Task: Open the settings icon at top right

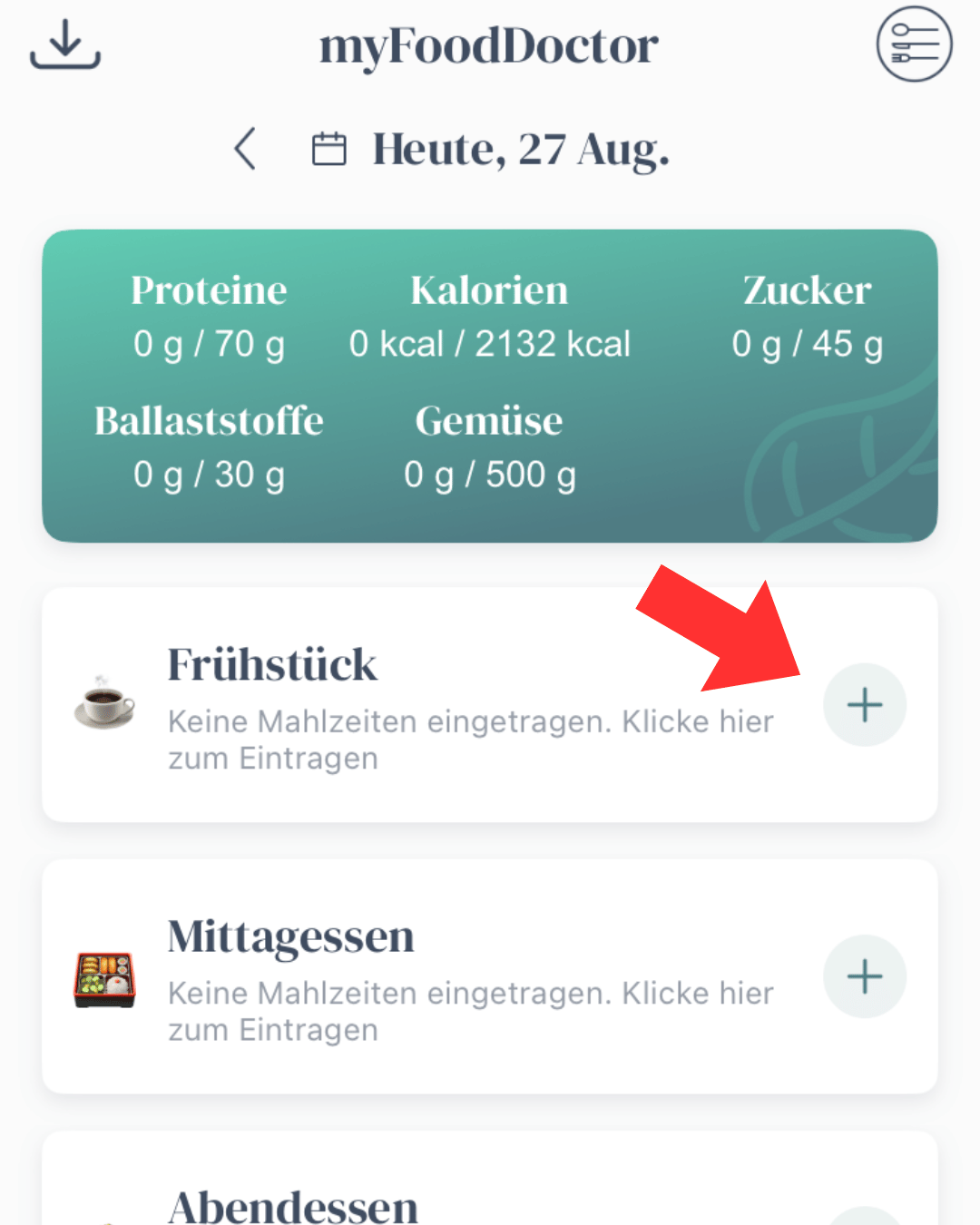Action: click(x=914, y=44)
